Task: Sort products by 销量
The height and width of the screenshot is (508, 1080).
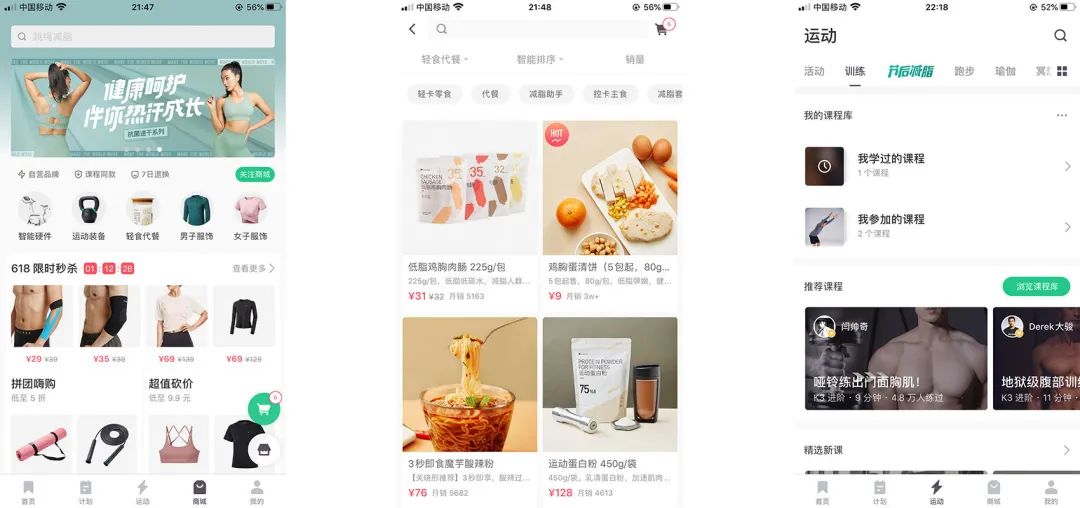Action: pyautogui.click(x=635, y=60)
